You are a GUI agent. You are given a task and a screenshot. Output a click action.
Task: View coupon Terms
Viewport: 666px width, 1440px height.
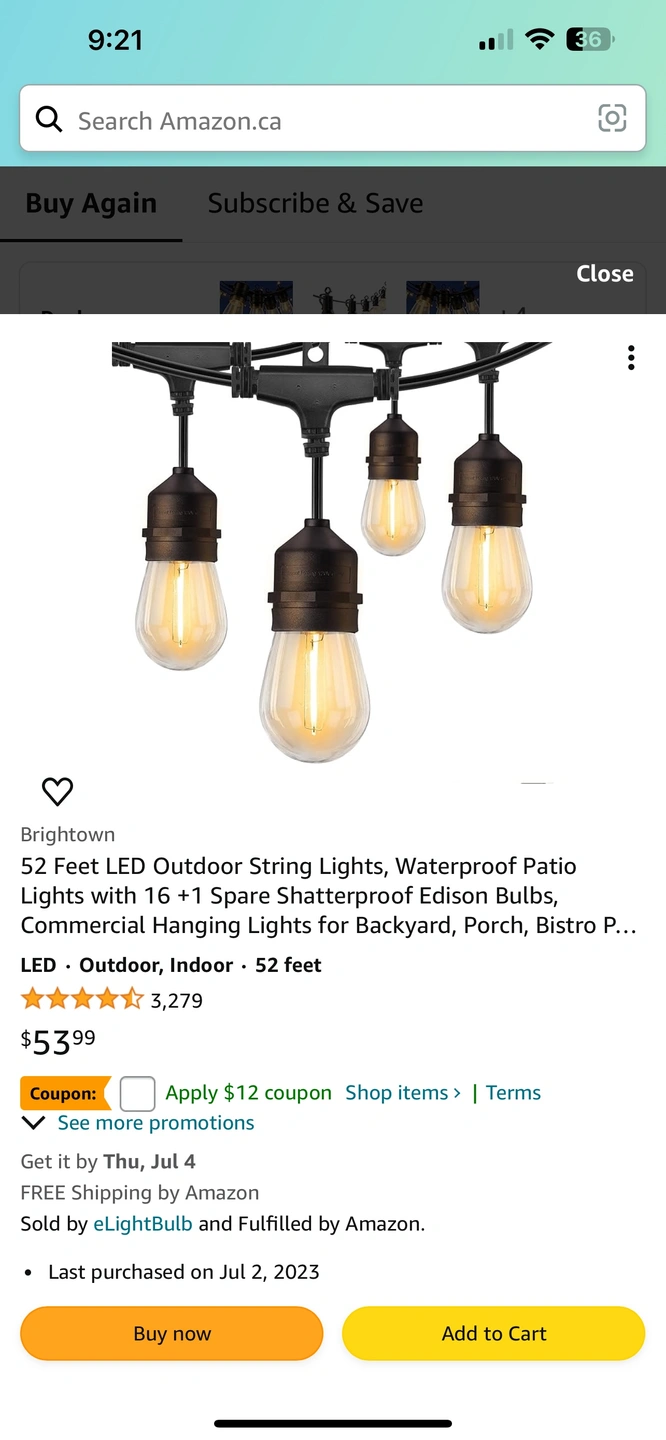click(x=513, y=1093)
